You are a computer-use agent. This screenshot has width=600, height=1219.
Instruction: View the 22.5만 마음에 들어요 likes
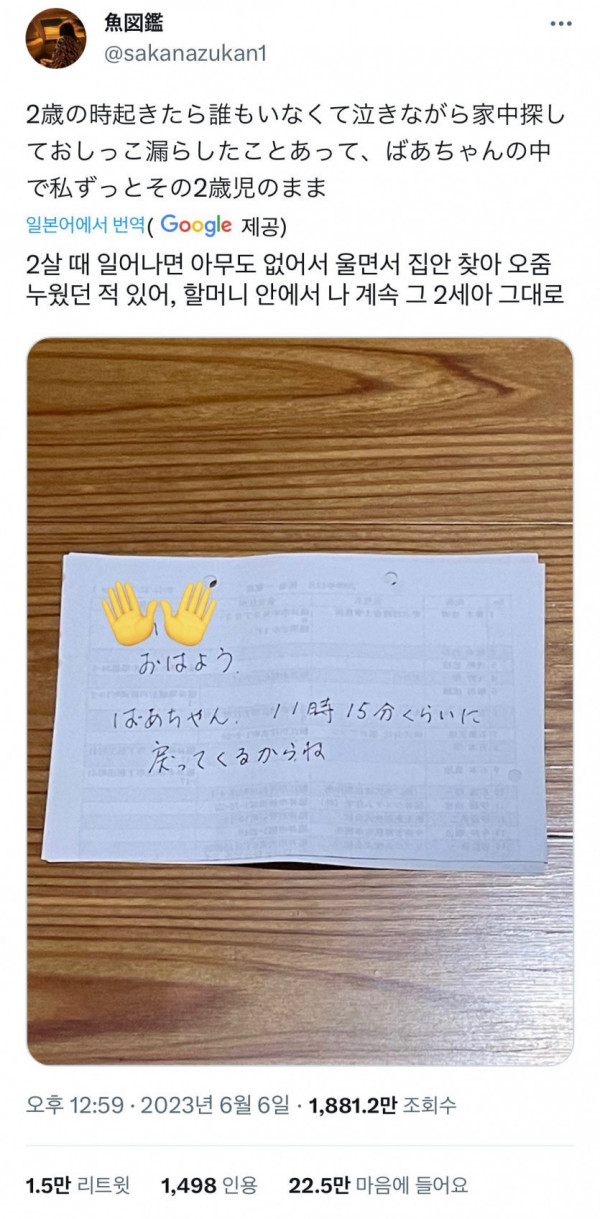(x=377, y=1186)
